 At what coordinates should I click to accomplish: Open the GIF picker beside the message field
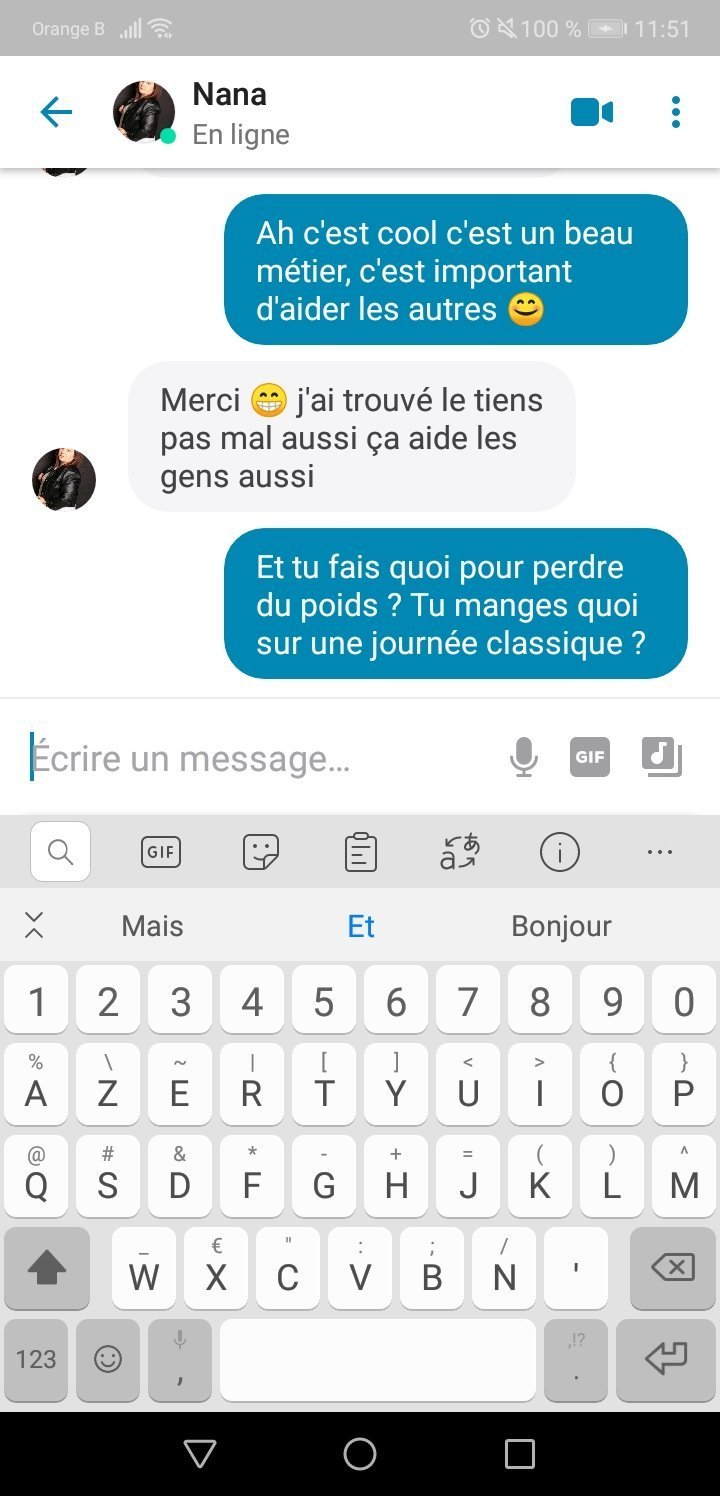click(590, 757)
